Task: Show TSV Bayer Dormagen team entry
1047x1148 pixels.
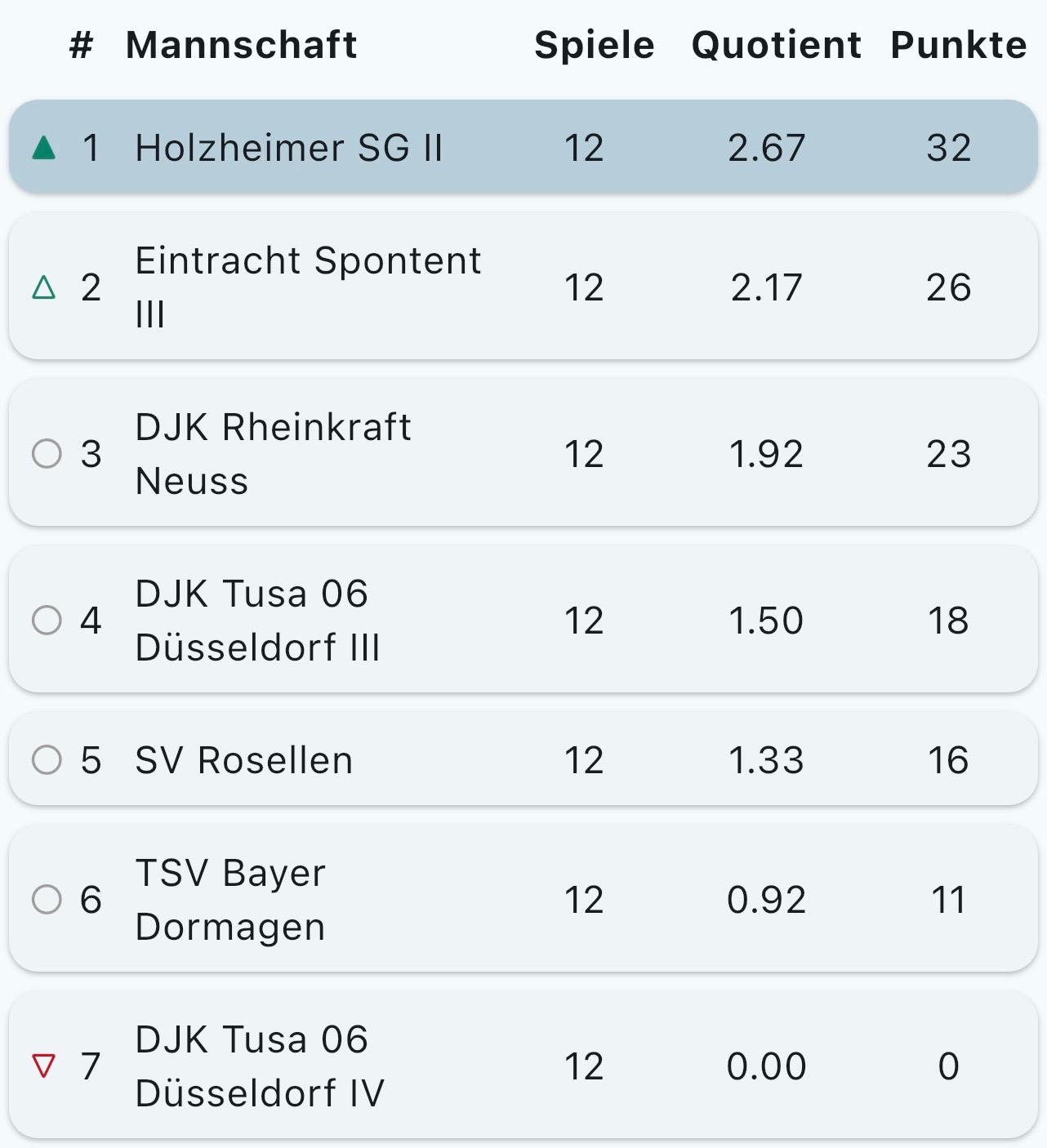Action: click(523, 899)
